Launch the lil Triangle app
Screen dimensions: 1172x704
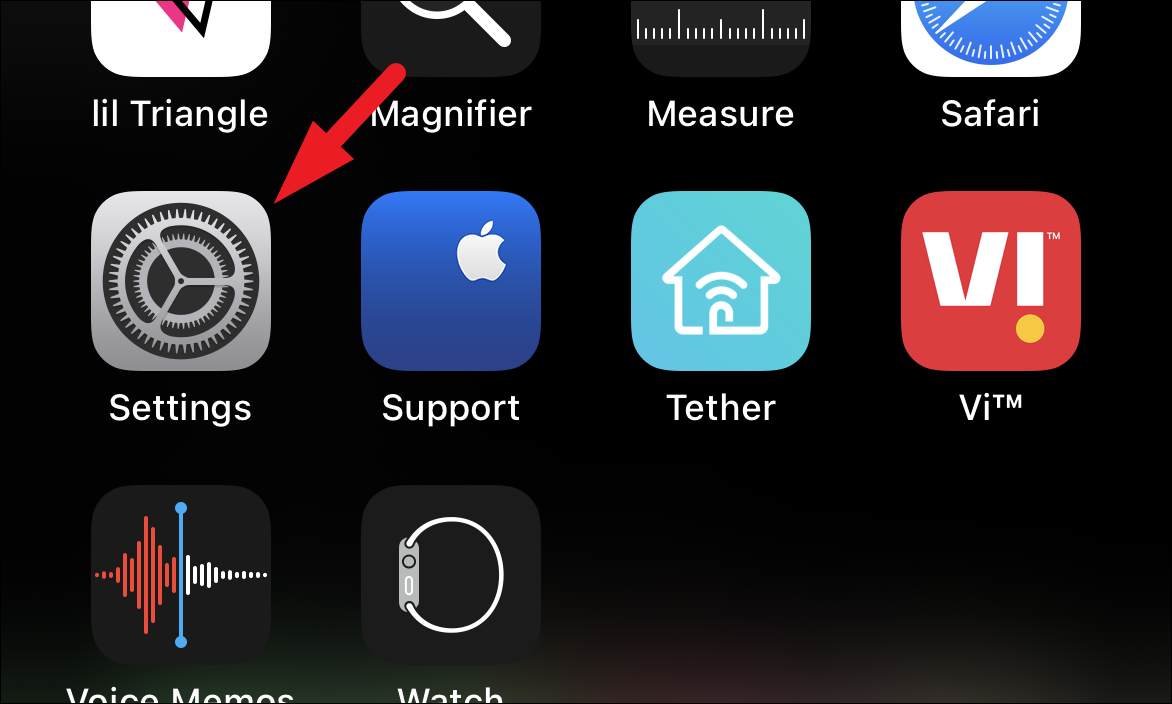click(x=181, y=35)
